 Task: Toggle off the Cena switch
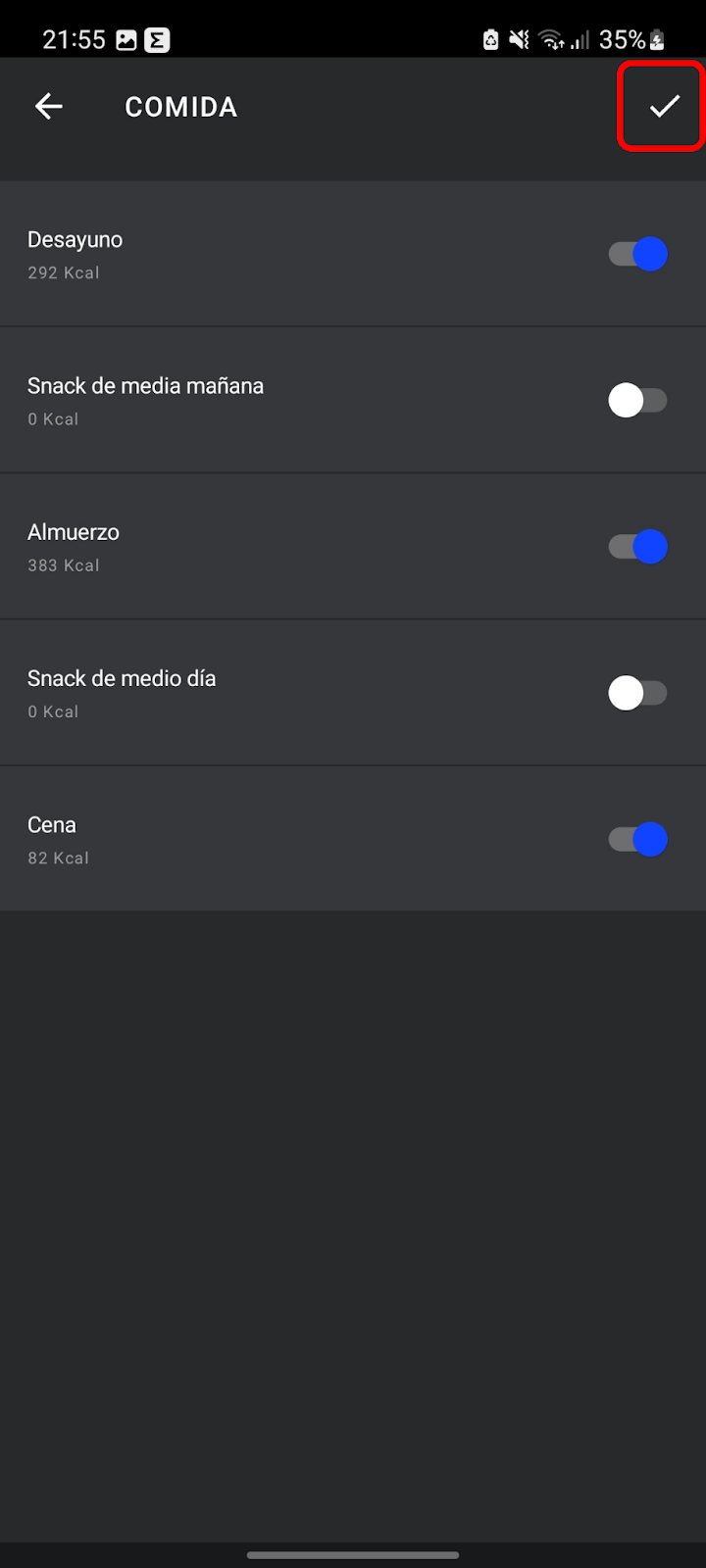pyautogui.click(x=638, y=839)
